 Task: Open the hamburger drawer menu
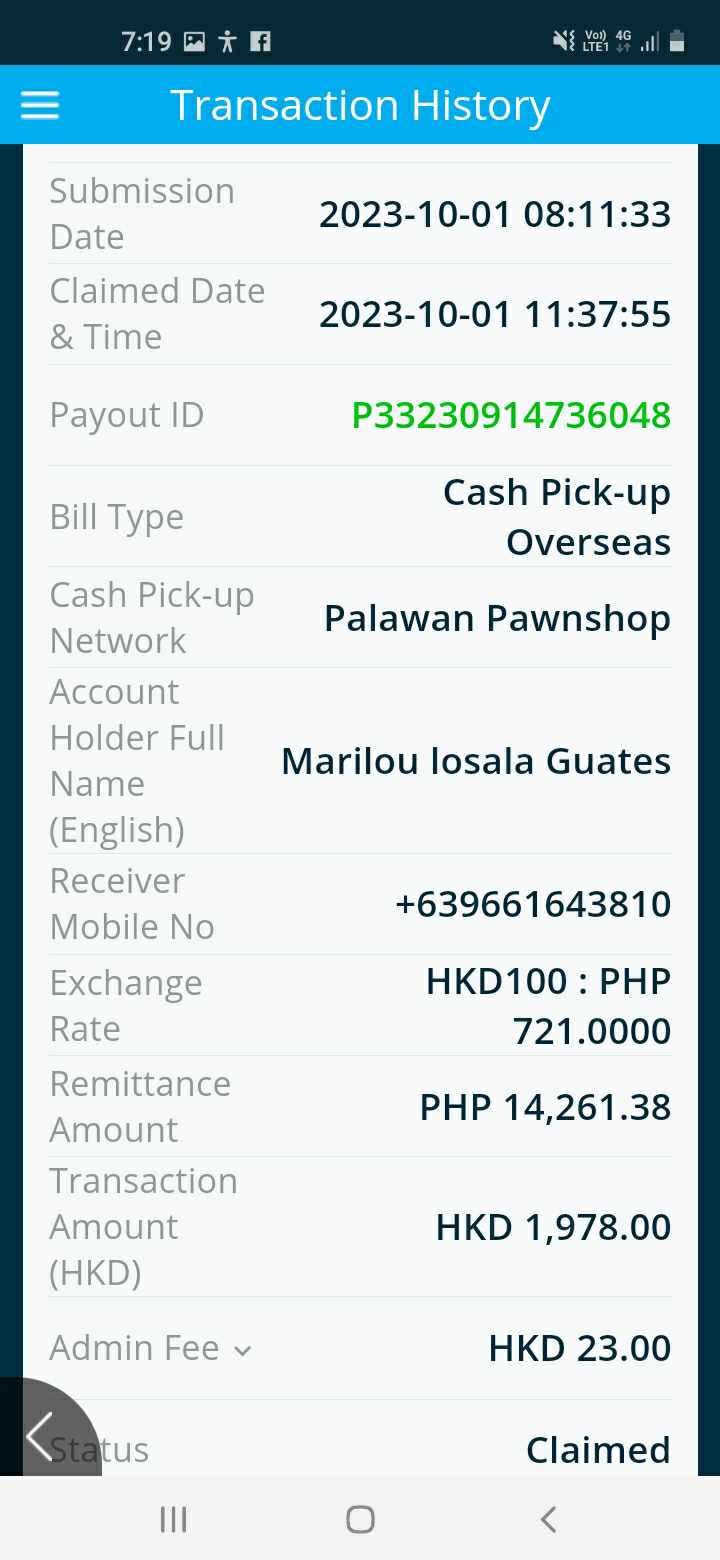40,106
